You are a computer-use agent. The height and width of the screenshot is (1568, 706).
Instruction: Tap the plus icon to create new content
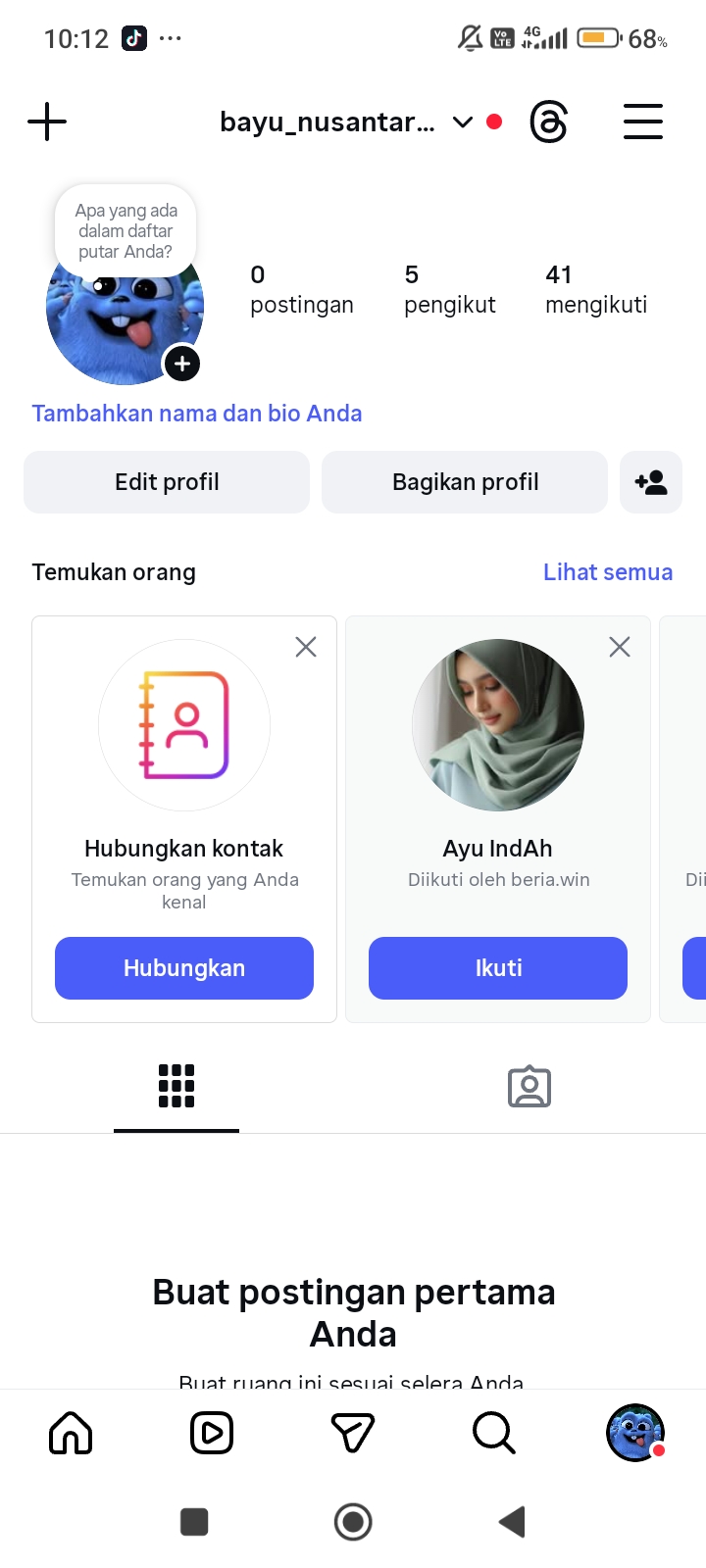(x=47, y=122)
